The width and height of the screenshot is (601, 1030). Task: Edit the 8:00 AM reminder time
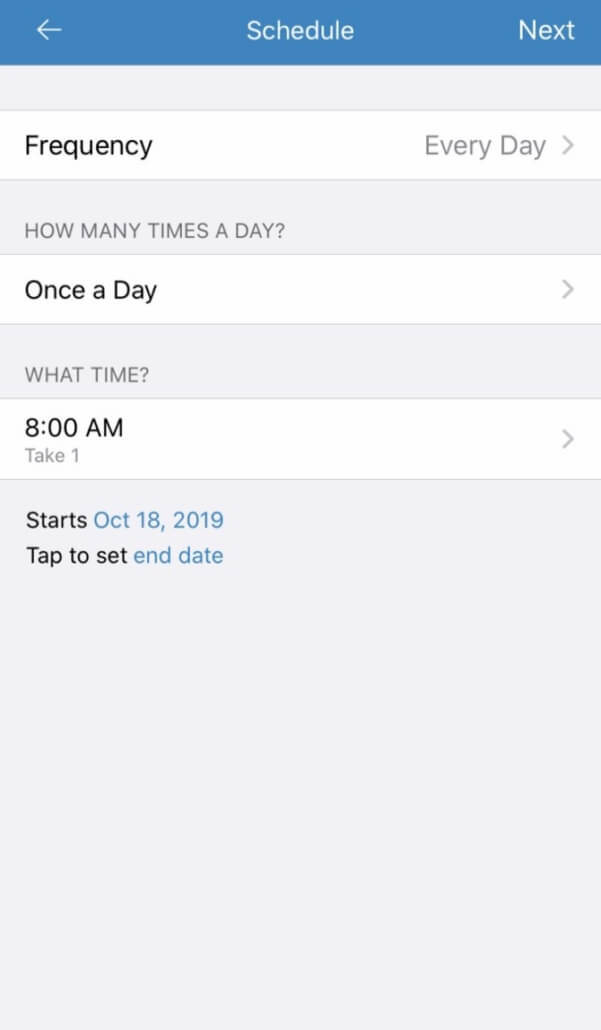300,439
